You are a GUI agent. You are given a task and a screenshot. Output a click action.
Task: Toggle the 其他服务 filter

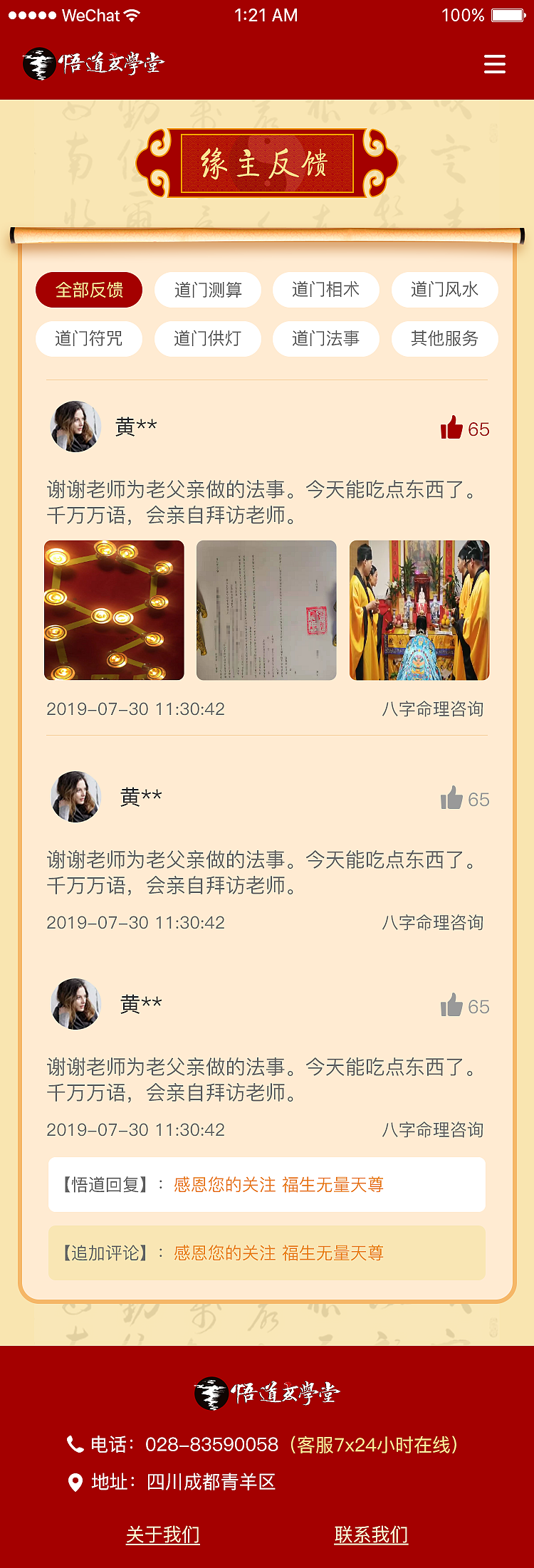point(444,339)
